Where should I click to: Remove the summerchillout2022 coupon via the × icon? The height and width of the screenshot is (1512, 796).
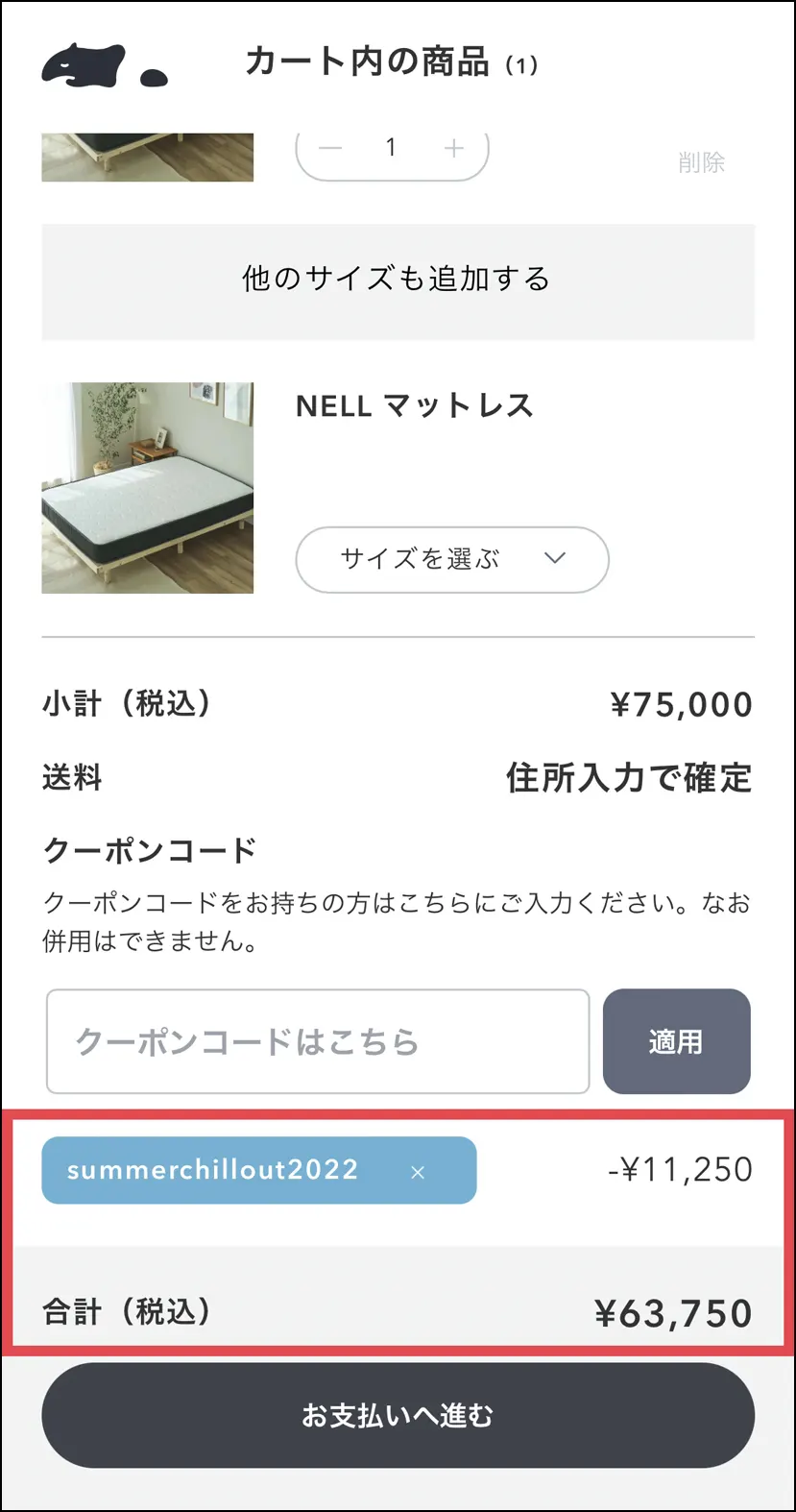point(418,1171)
